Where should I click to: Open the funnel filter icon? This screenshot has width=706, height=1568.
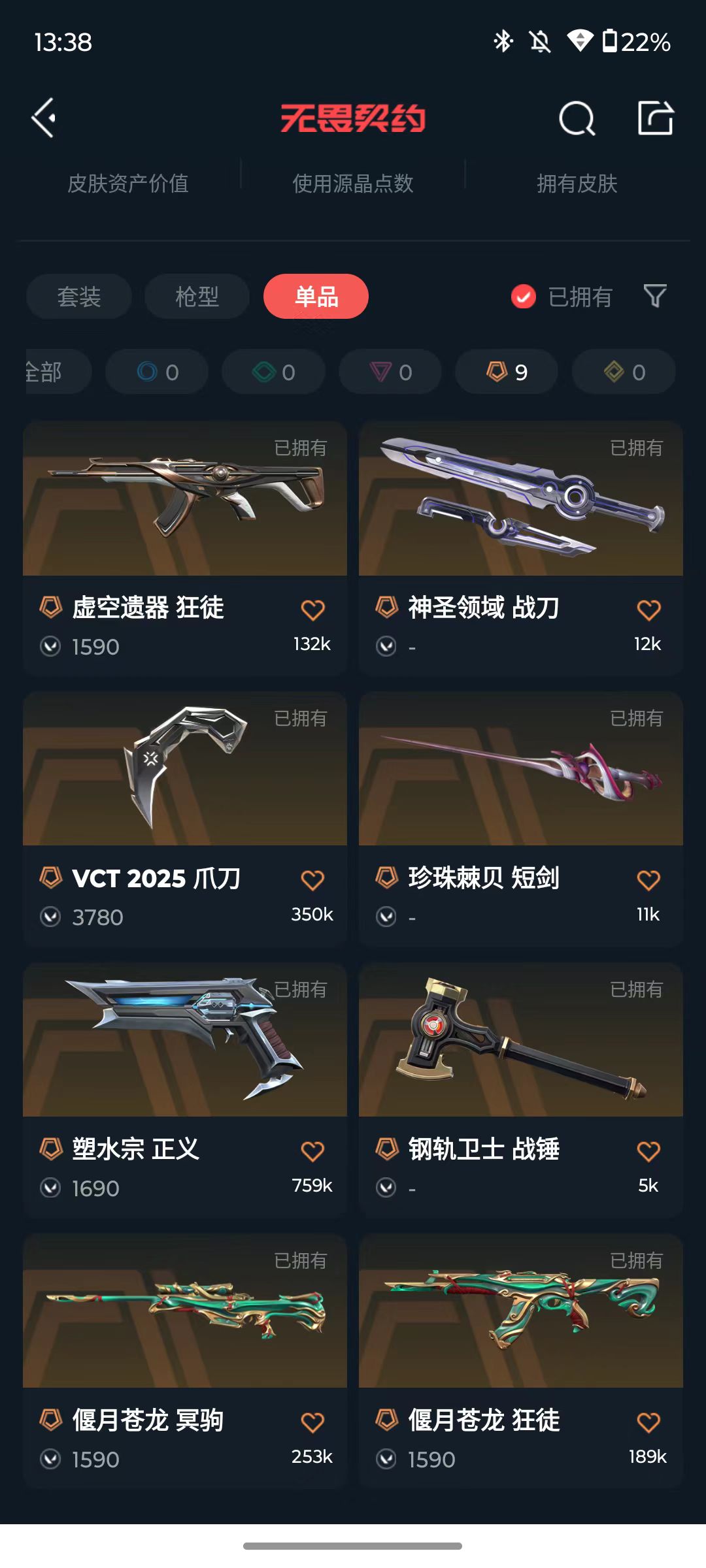(x=655, y=297)
